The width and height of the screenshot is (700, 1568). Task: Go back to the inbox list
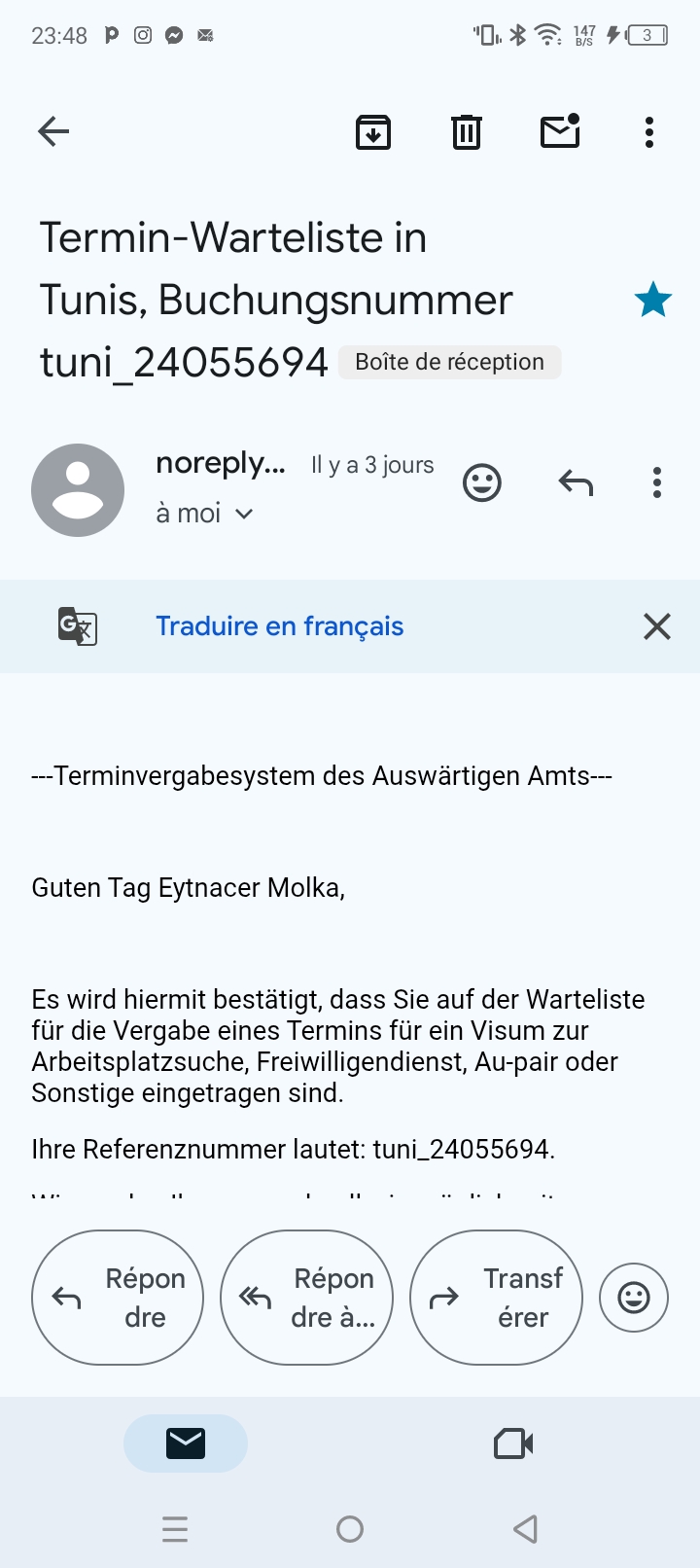click(x=53, y=131)
